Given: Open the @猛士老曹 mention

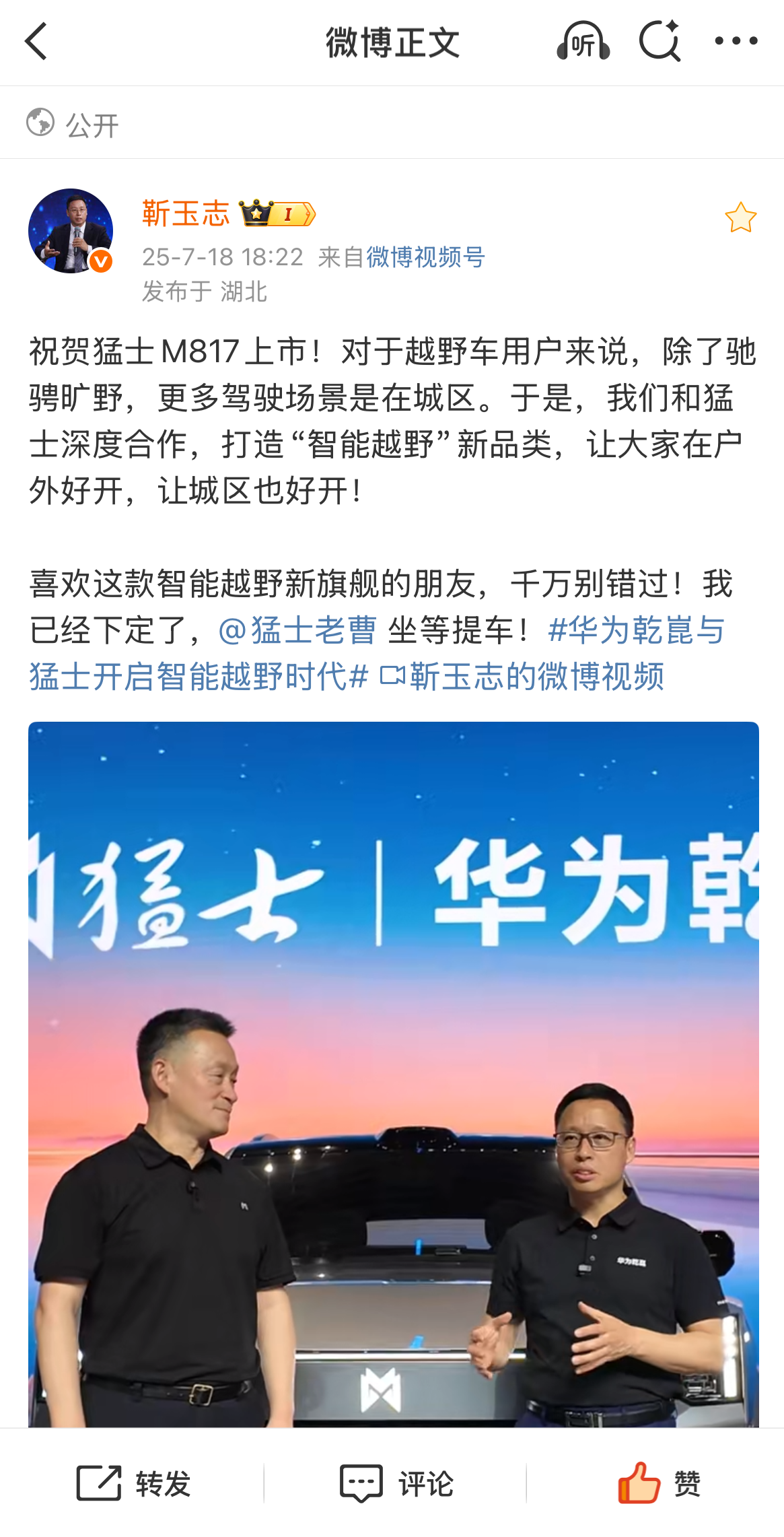Looking at the screenshot, I should [x=297, y=630].
